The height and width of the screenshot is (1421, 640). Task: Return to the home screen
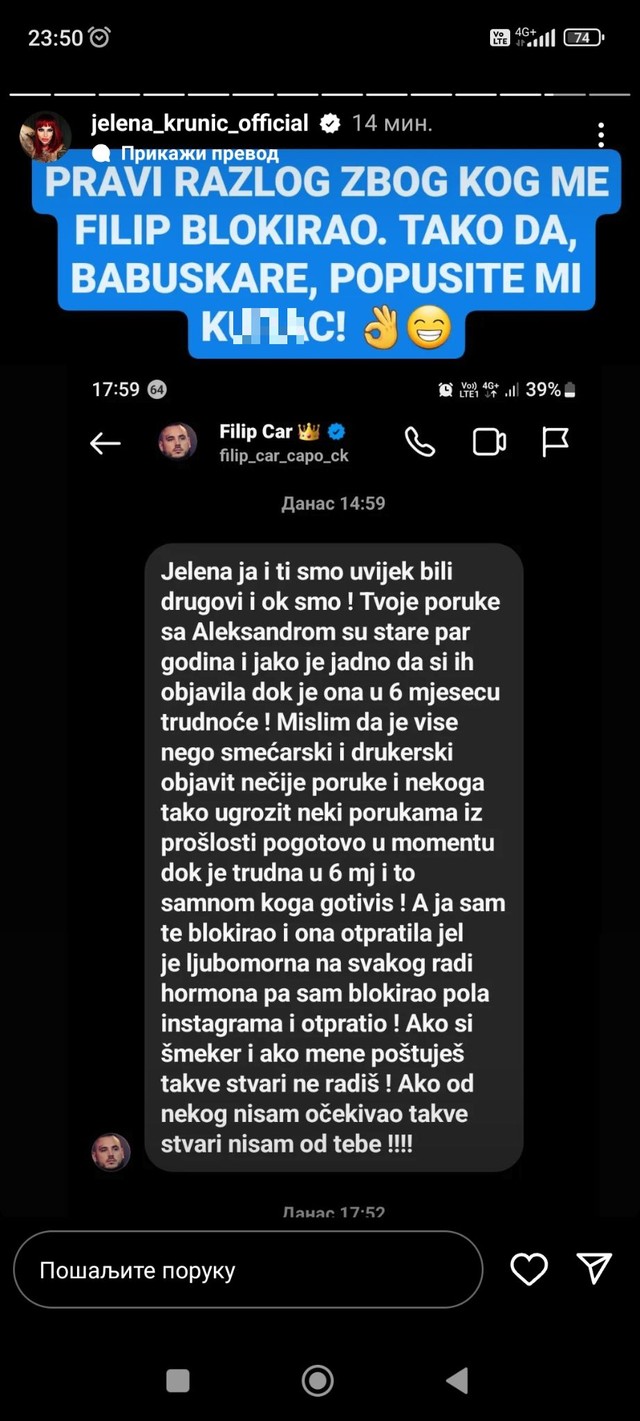tap(318, 1381)
